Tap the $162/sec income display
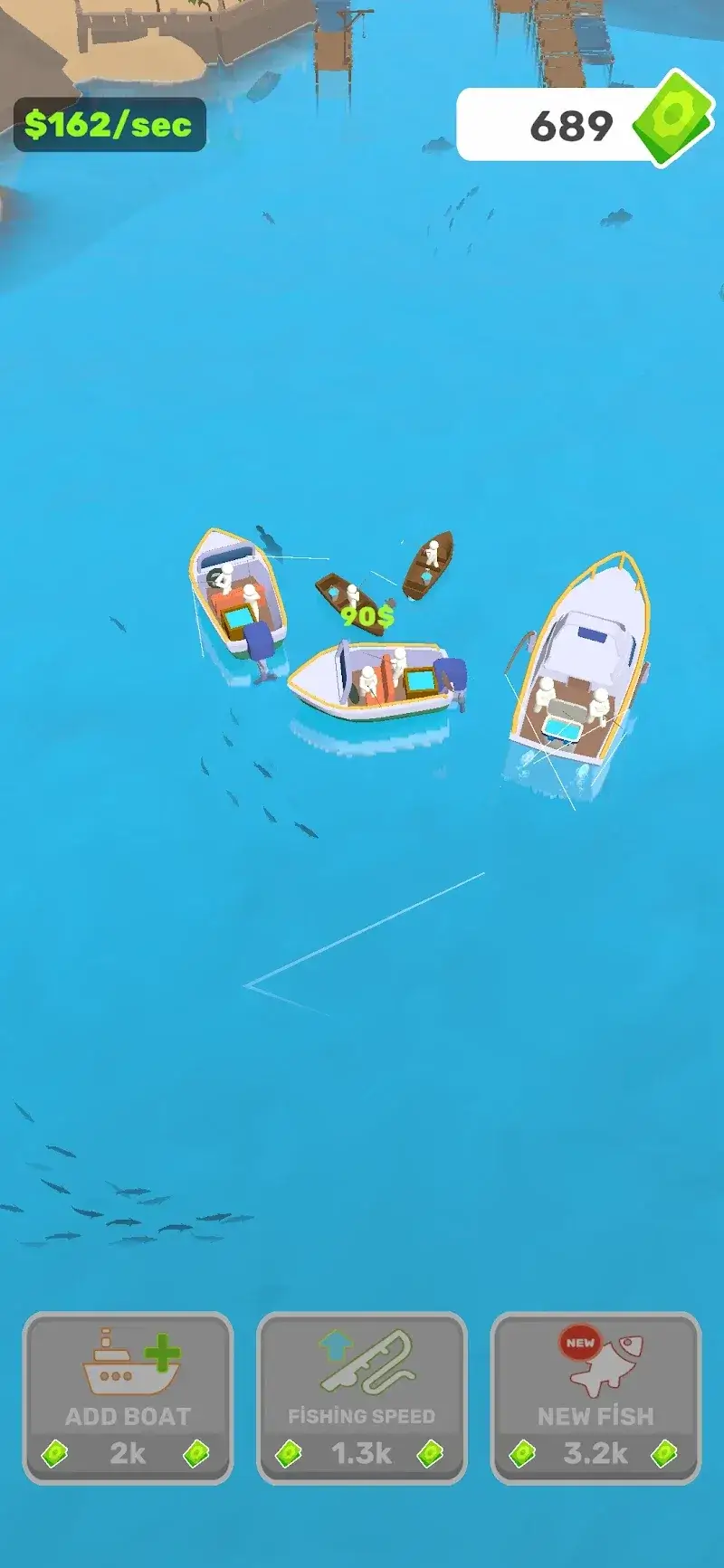Screen dimensions: 724x1568 [109, 124]
